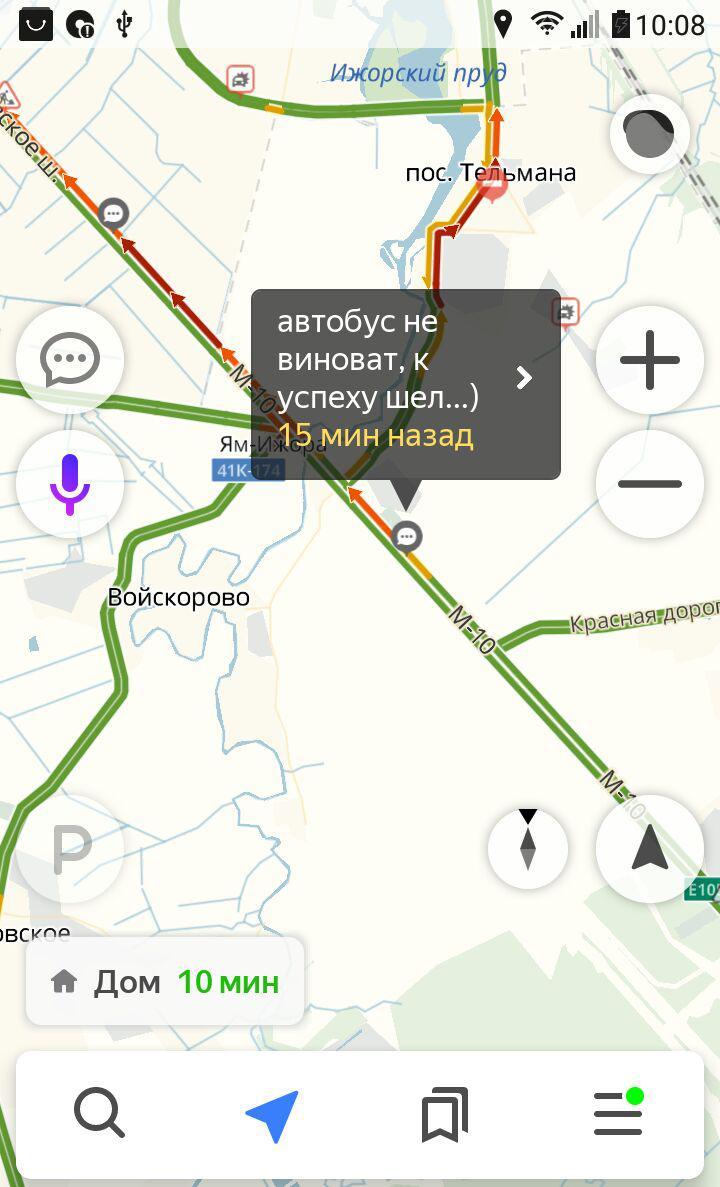Activate the purple voice assistant microphone
This screenshot has height=1187, width=720.
coord(70,484)
